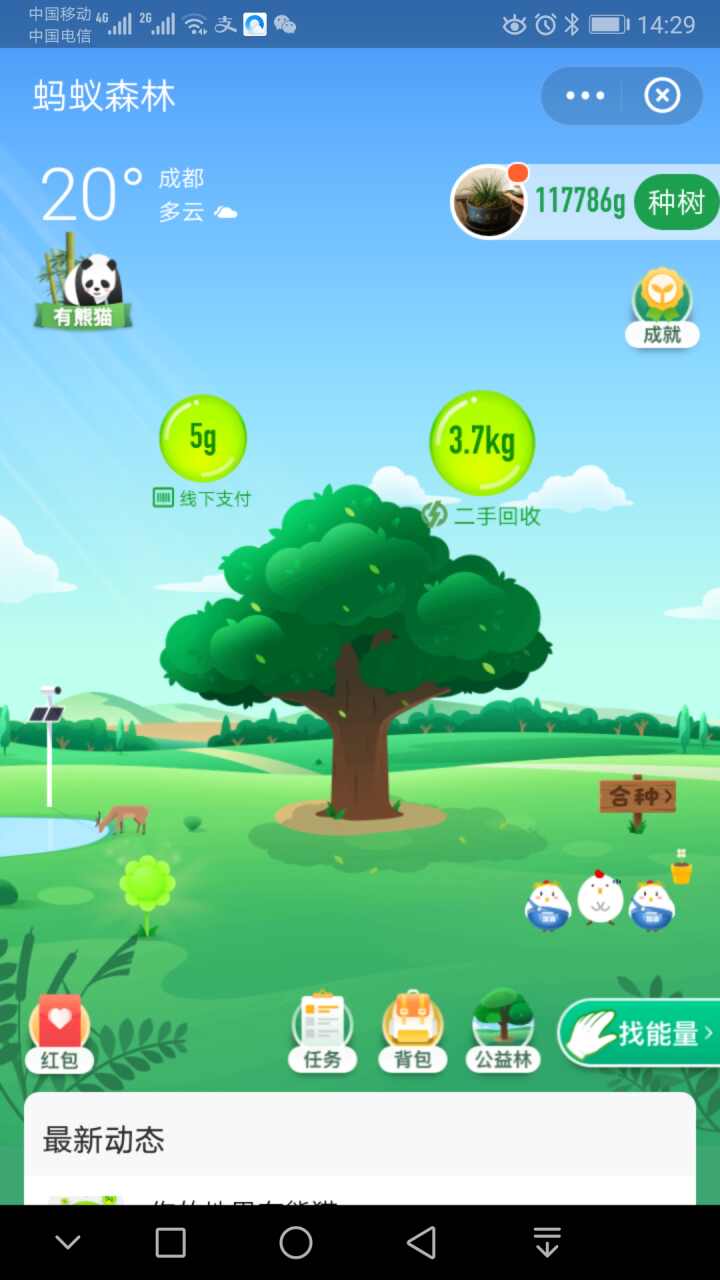Tap the 种树 plant tree button
This screenshot has height=1280, width=720.
676,202
